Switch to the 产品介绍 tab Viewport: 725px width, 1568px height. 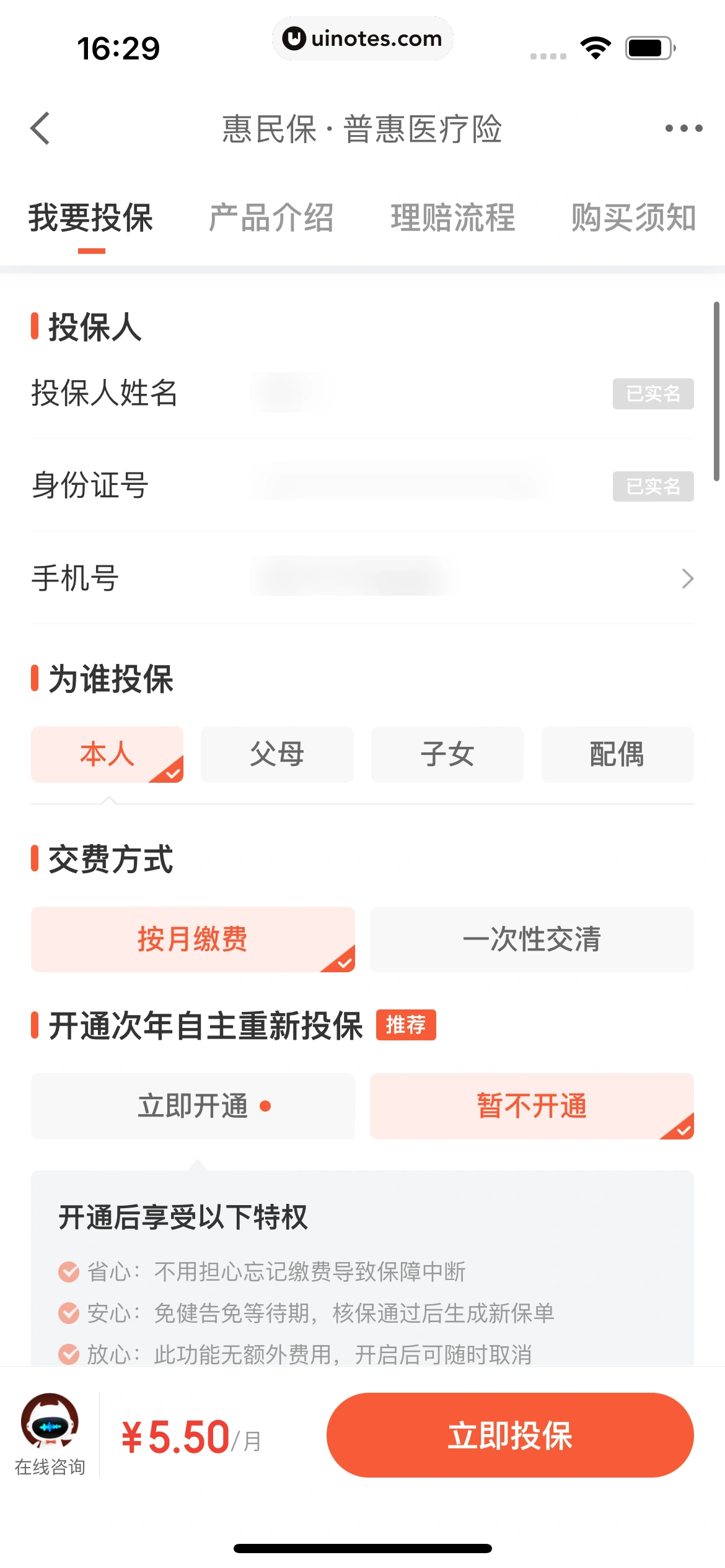271,218
